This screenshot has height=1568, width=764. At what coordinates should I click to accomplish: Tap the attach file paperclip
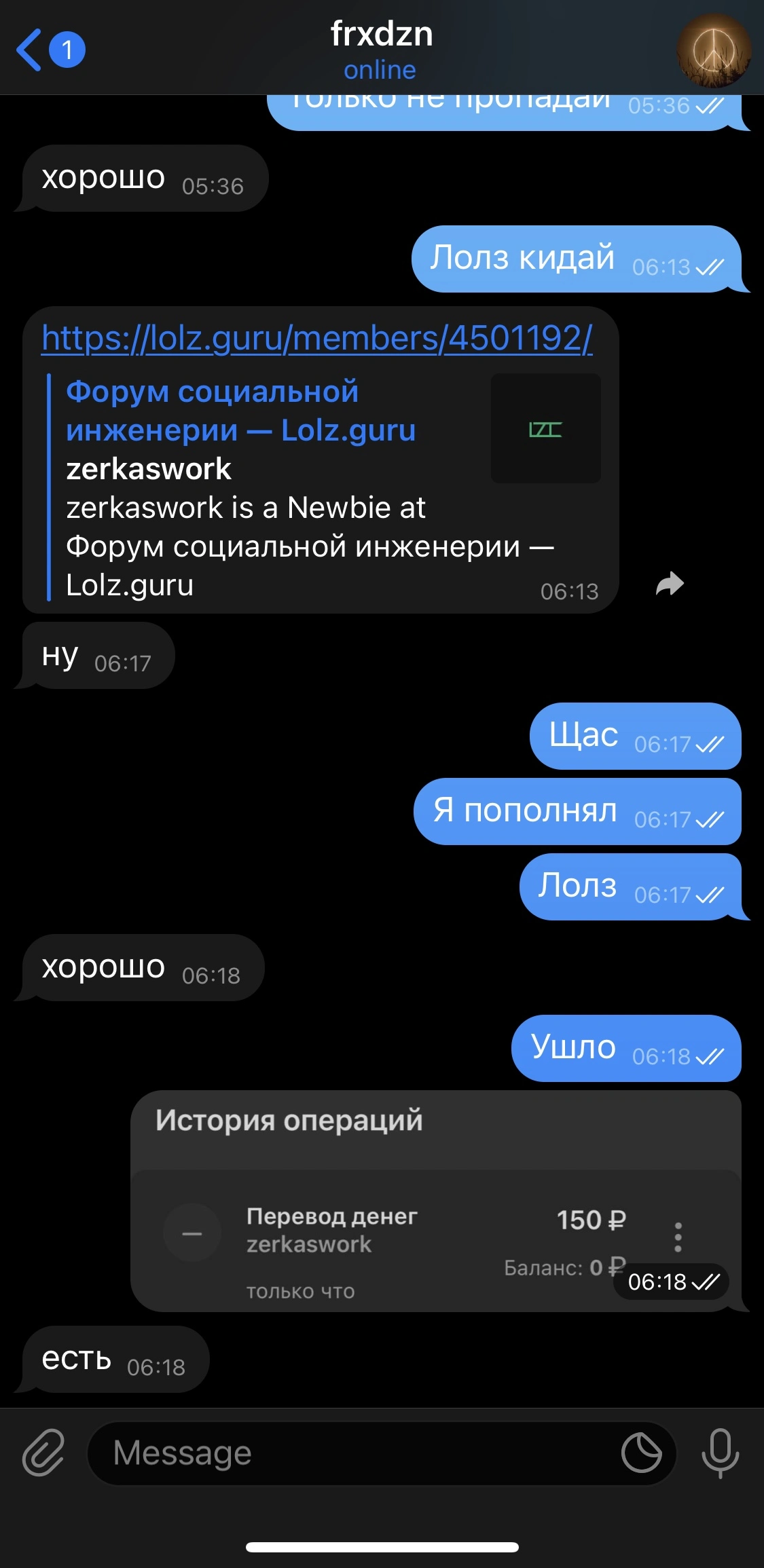pyautogui.click(x=43, y=1453)
